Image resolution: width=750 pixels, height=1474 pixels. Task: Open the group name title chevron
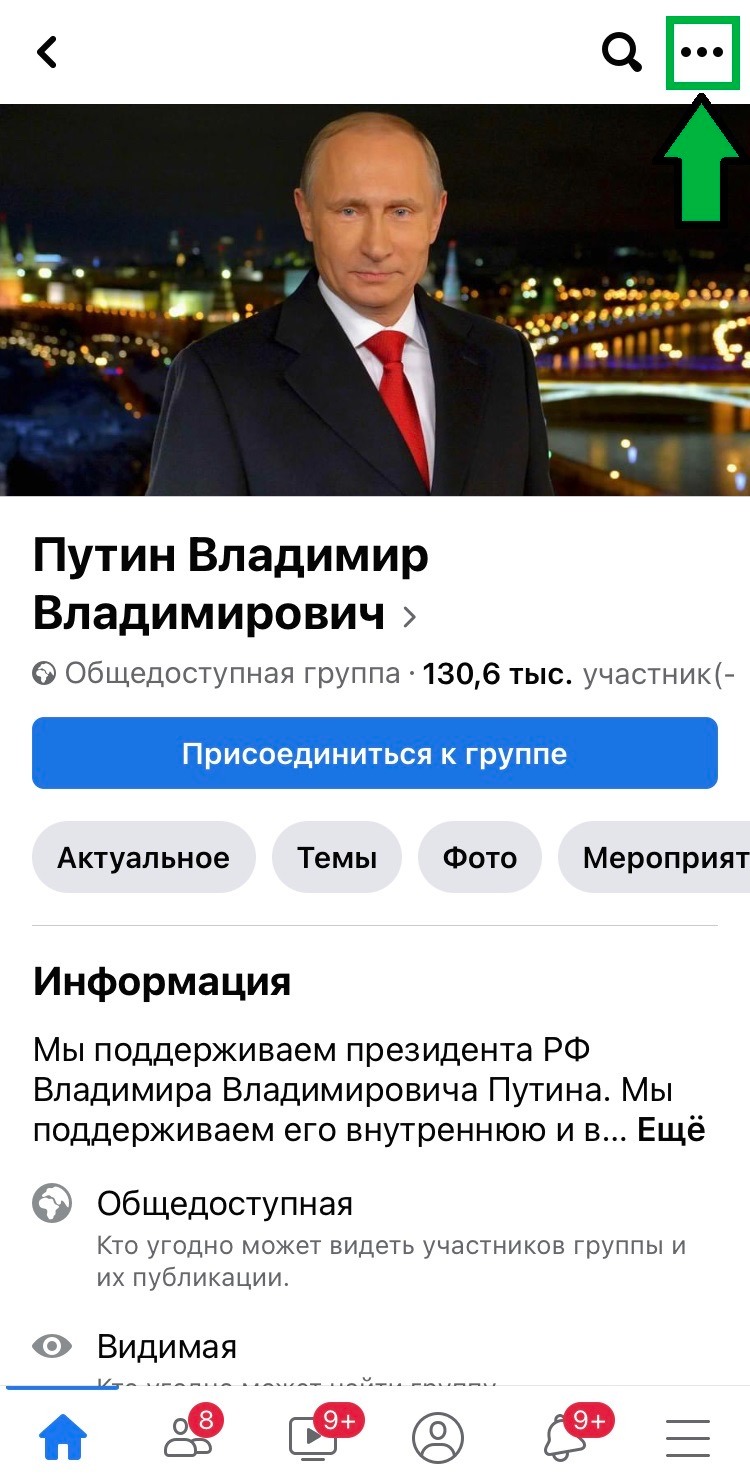click(409, 617)
